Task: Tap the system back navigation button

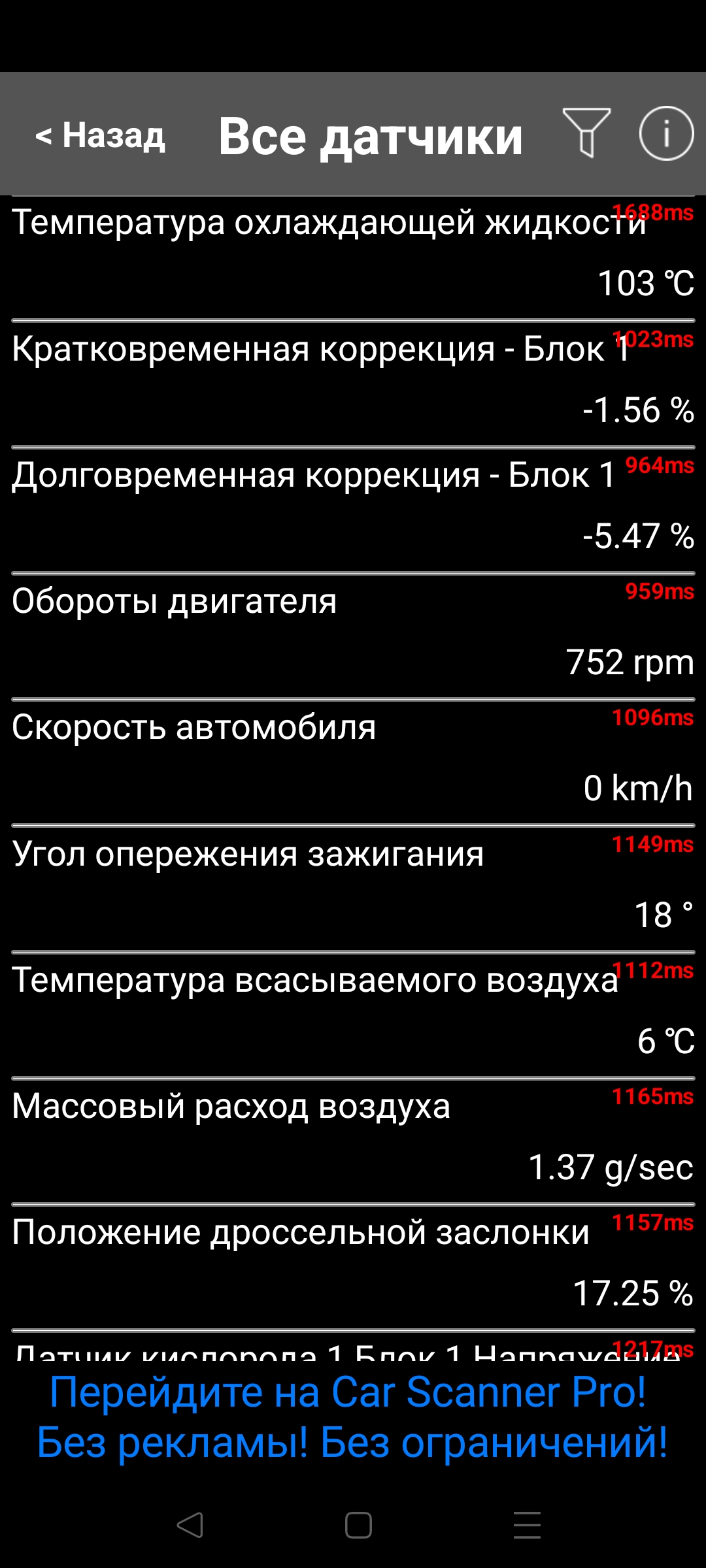Action: point(190,1526)
